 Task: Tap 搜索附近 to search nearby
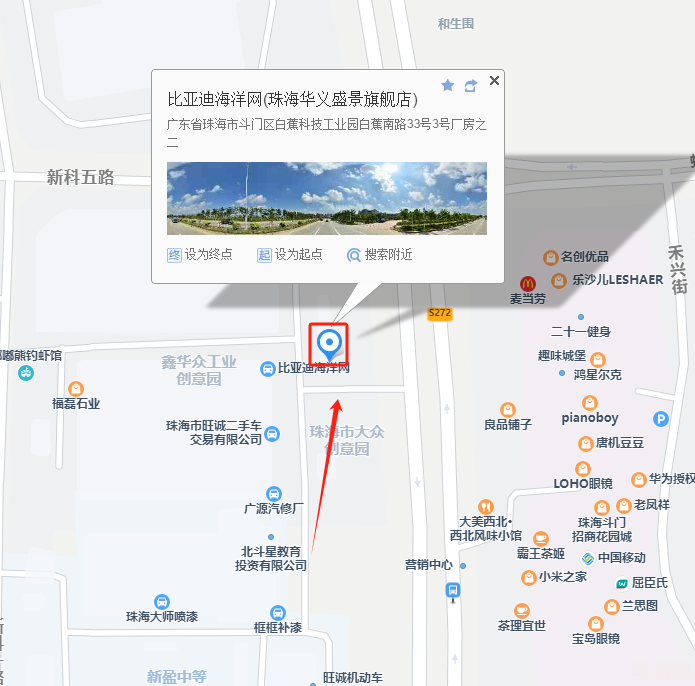tap(379, 255)
